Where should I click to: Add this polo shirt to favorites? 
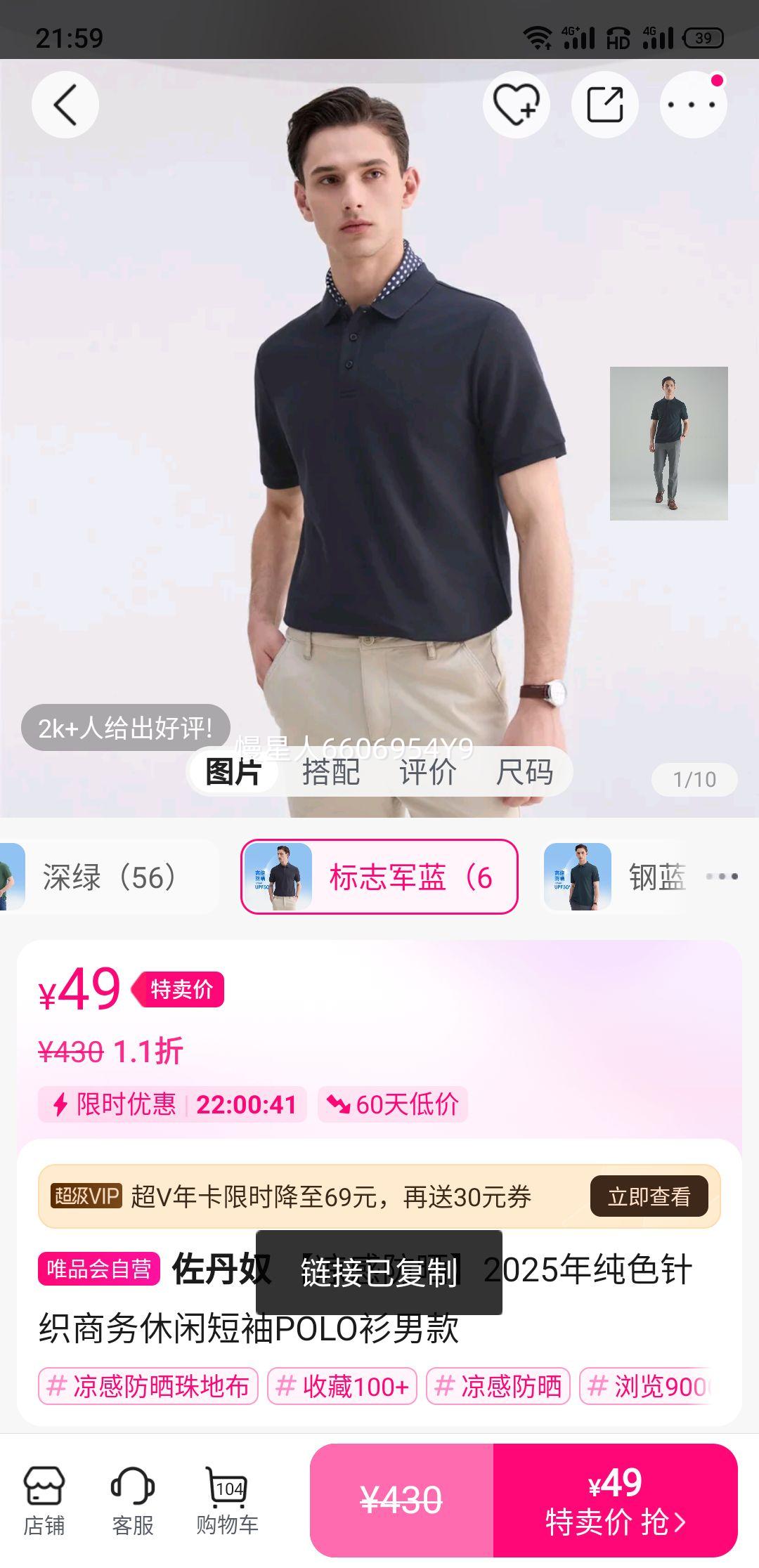click(516, 105)
